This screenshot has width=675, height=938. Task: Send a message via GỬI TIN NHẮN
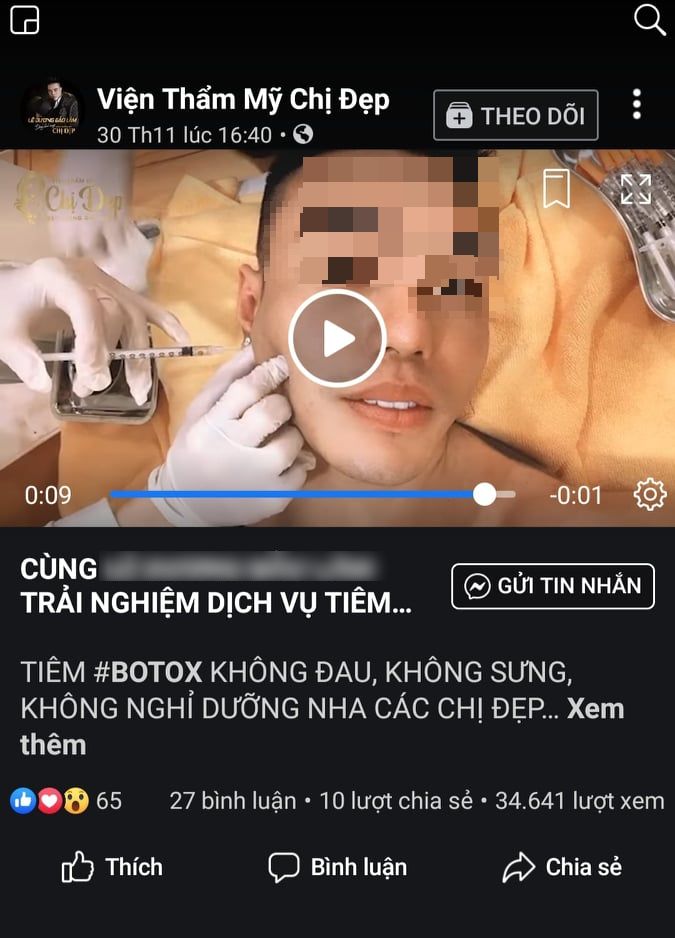pos(553,586)
